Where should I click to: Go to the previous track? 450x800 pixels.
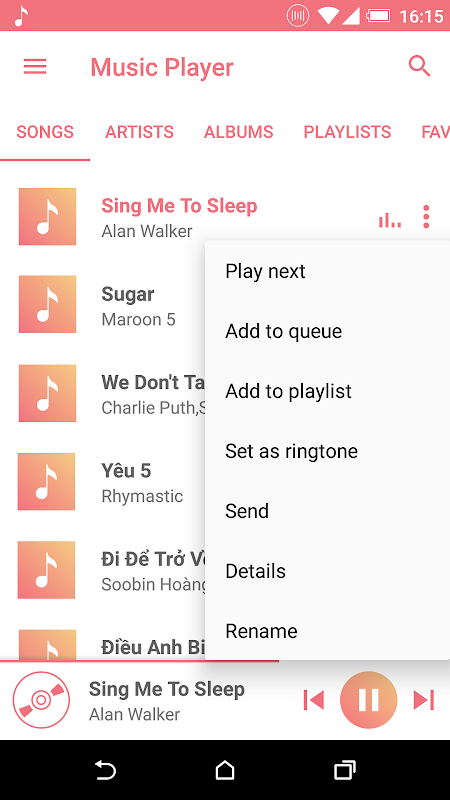(314, 700)
